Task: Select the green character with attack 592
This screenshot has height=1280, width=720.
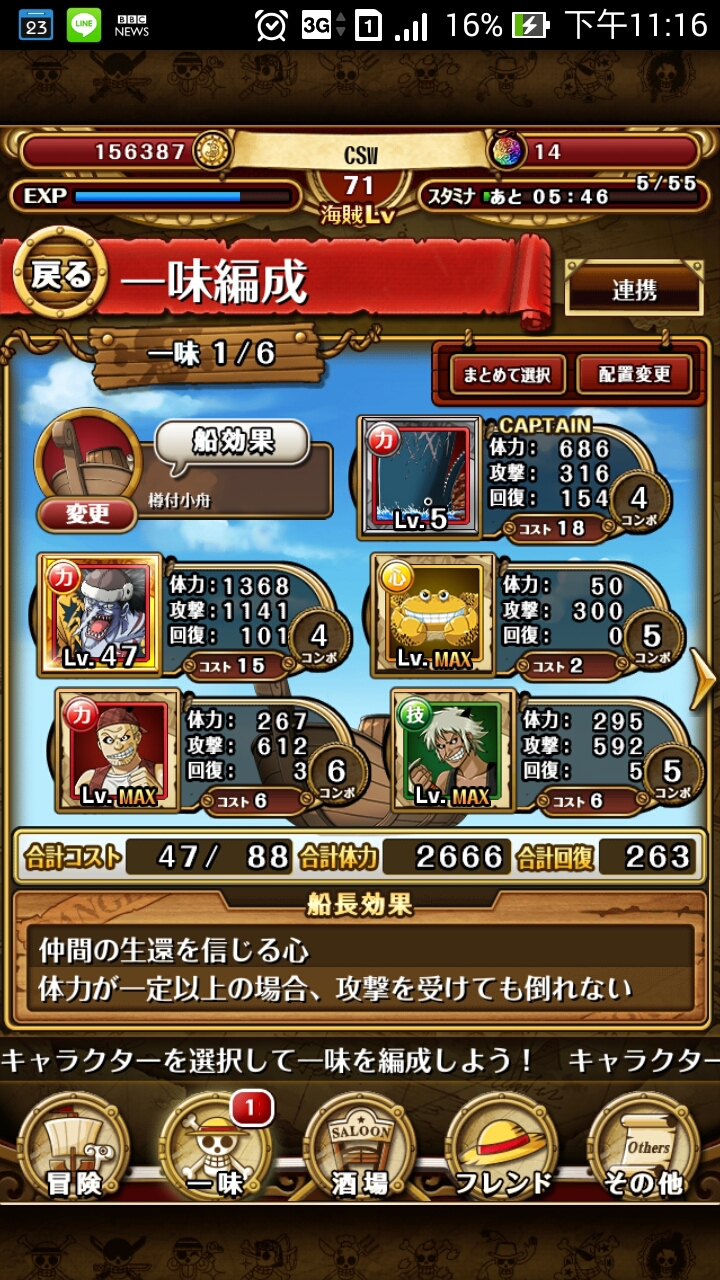Action: click(x=452, y=749)
